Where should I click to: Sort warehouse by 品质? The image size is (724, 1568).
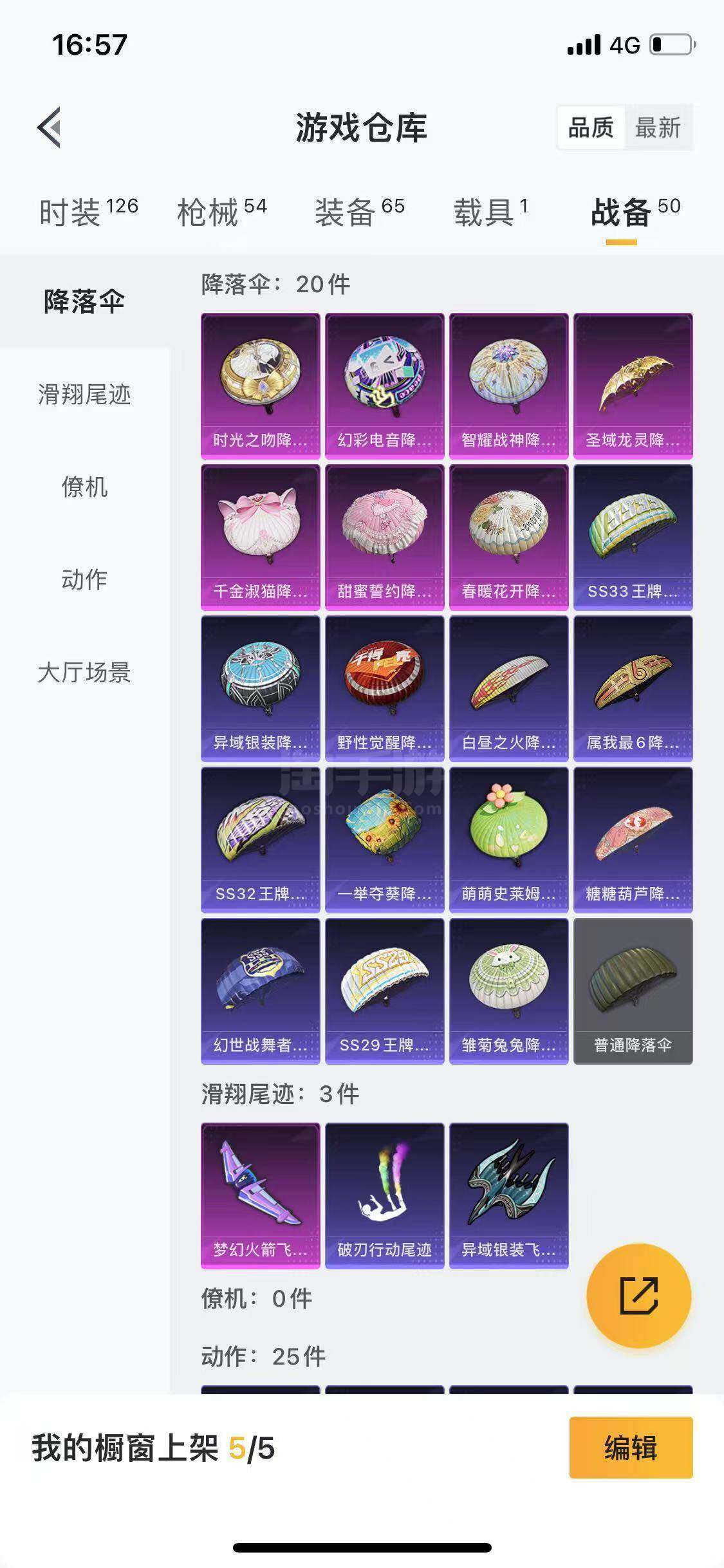[x=590, y=127]
